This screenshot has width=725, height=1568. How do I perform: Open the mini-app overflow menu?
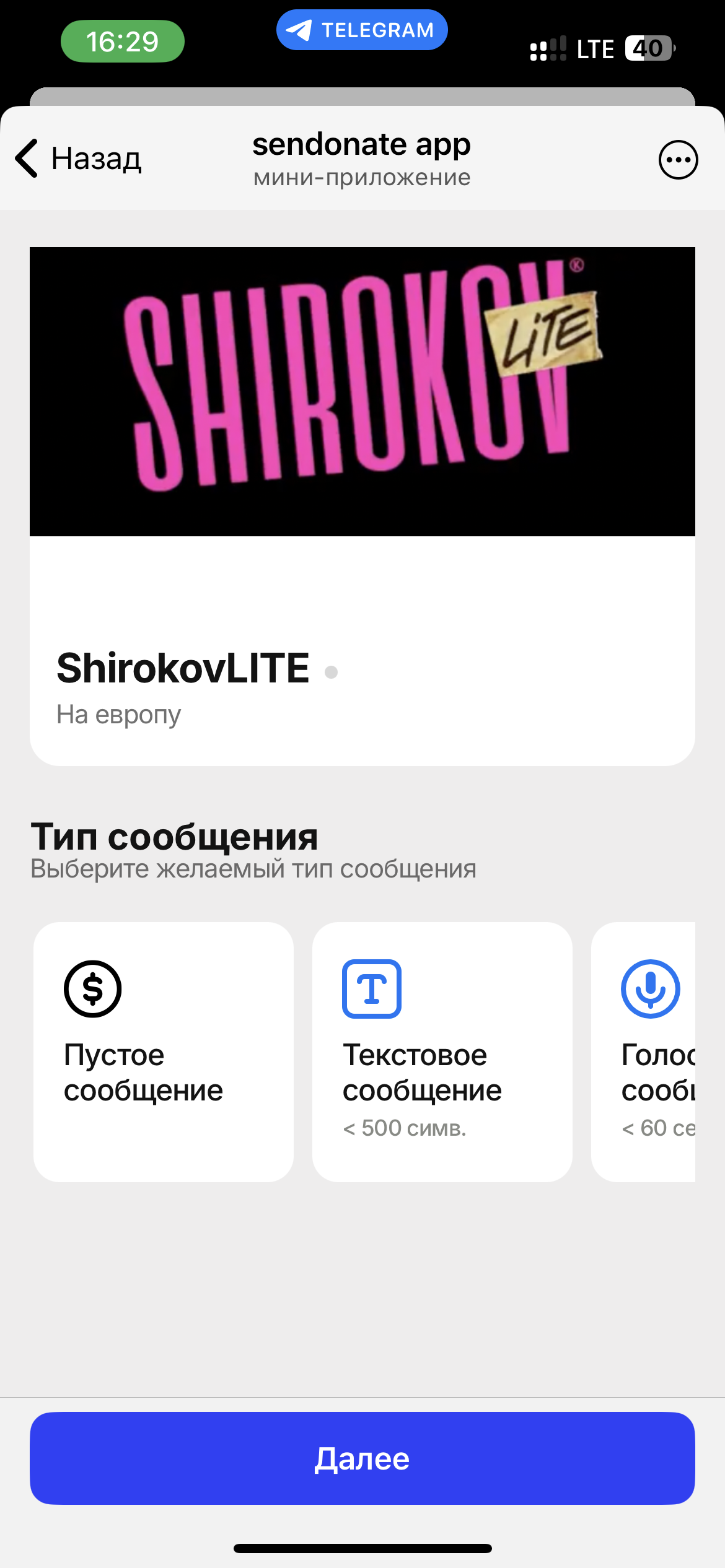tap(678, 160)
